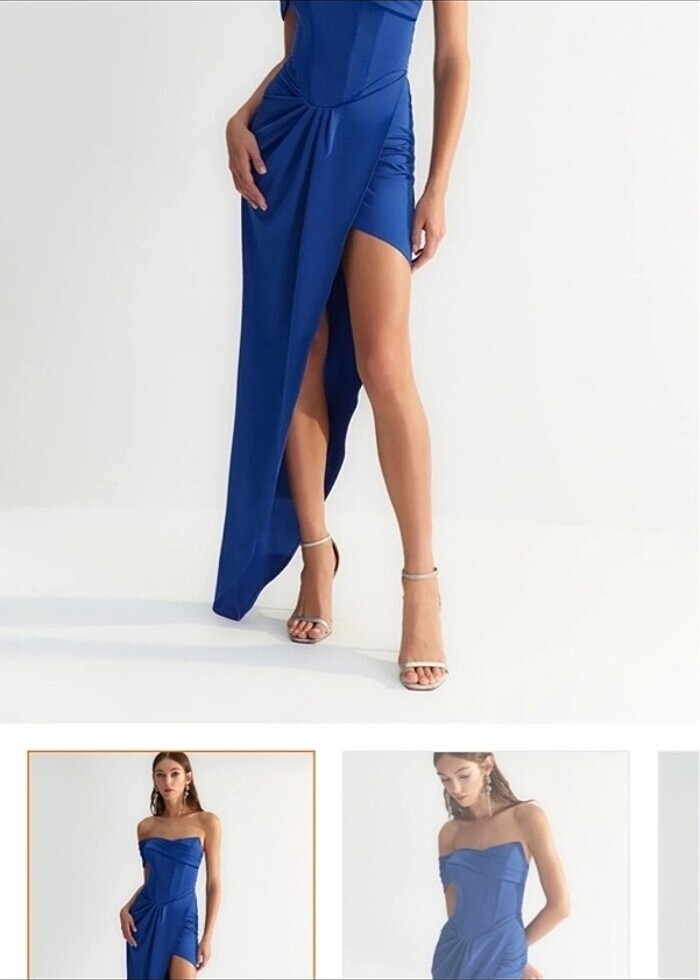This screenshot has height=980, width=700.
Task: Select the orange-bordered full-length dress thumbnail
Action: click(x=171, y=865)
